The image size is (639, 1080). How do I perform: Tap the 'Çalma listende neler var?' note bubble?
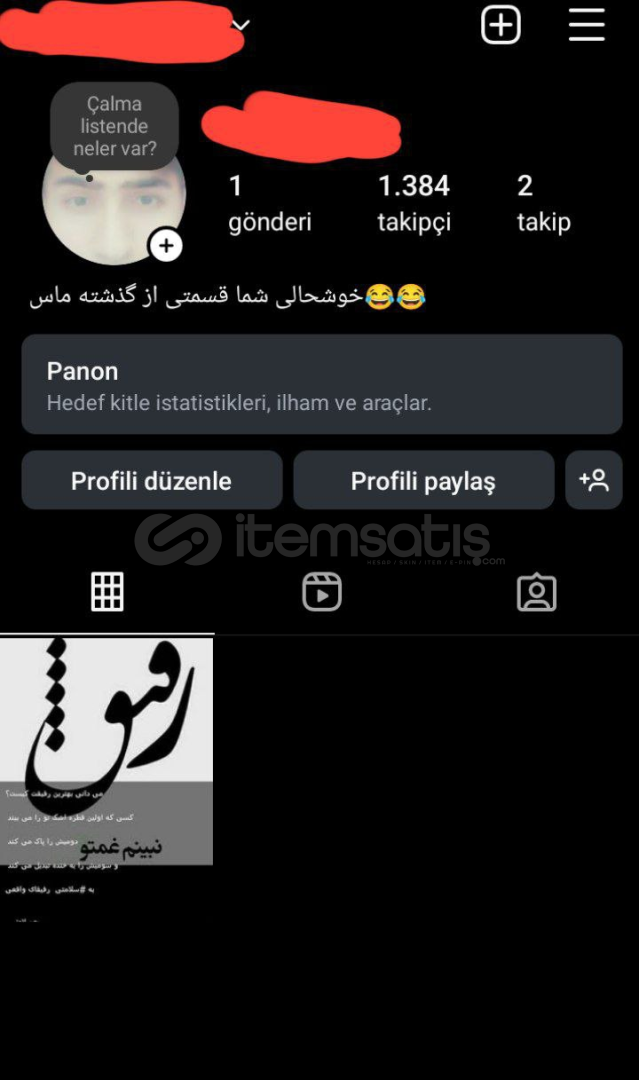coord(114,126)
